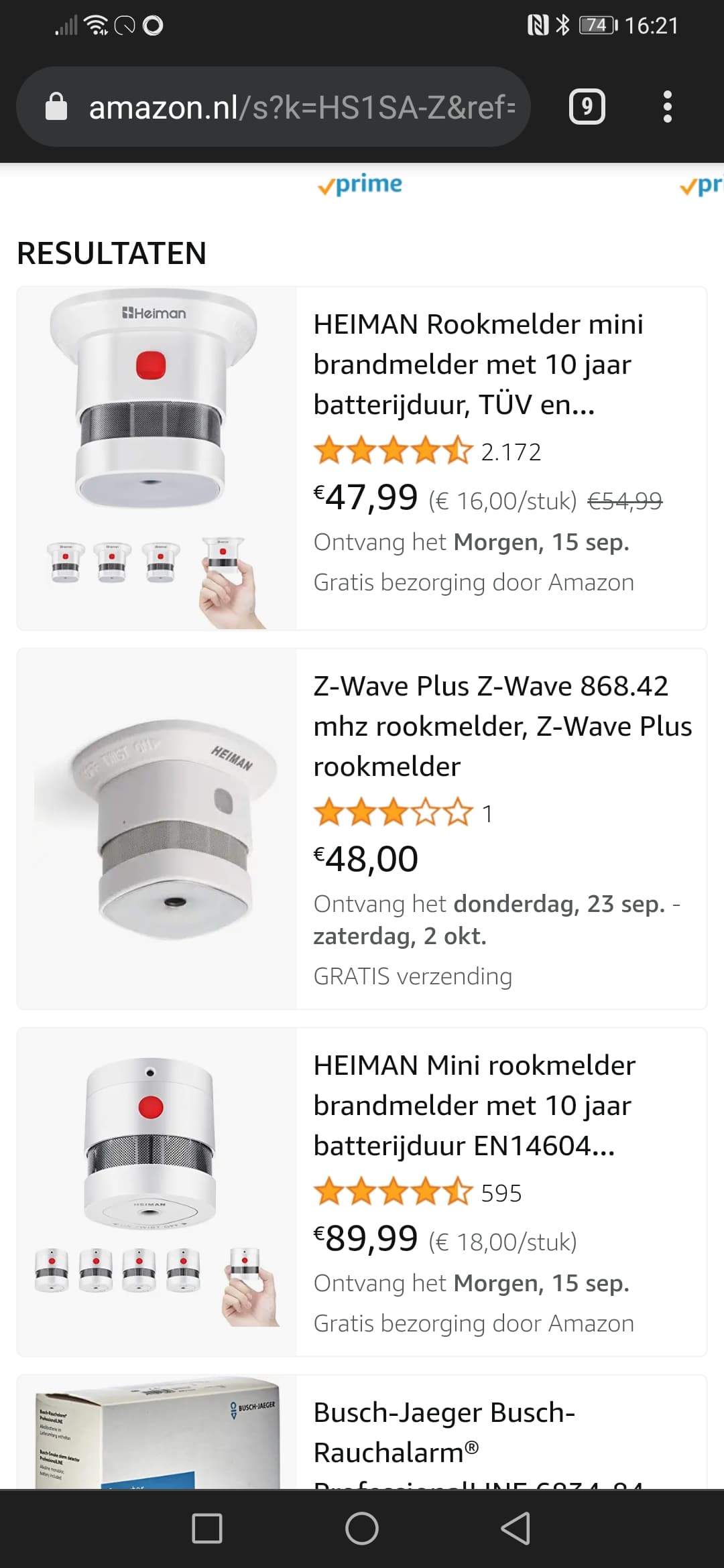Return to the phone's home screen
This screenshot has width=724, height=1568.
click(362, 1528)
